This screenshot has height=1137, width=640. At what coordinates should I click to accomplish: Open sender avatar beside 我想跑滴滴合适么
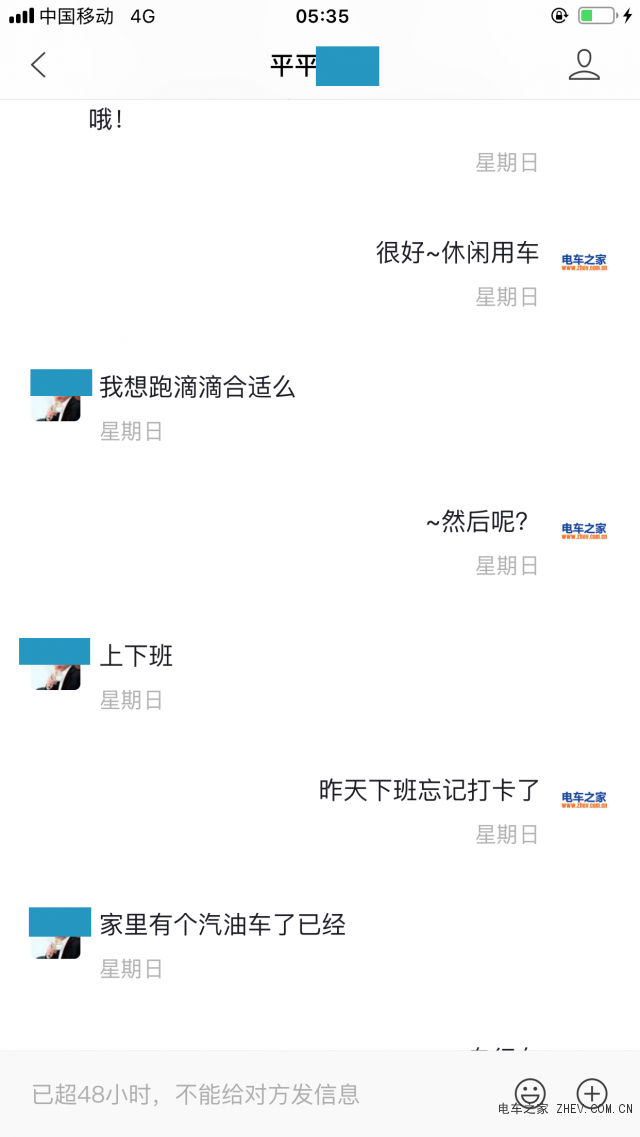[x=58, y=397]
